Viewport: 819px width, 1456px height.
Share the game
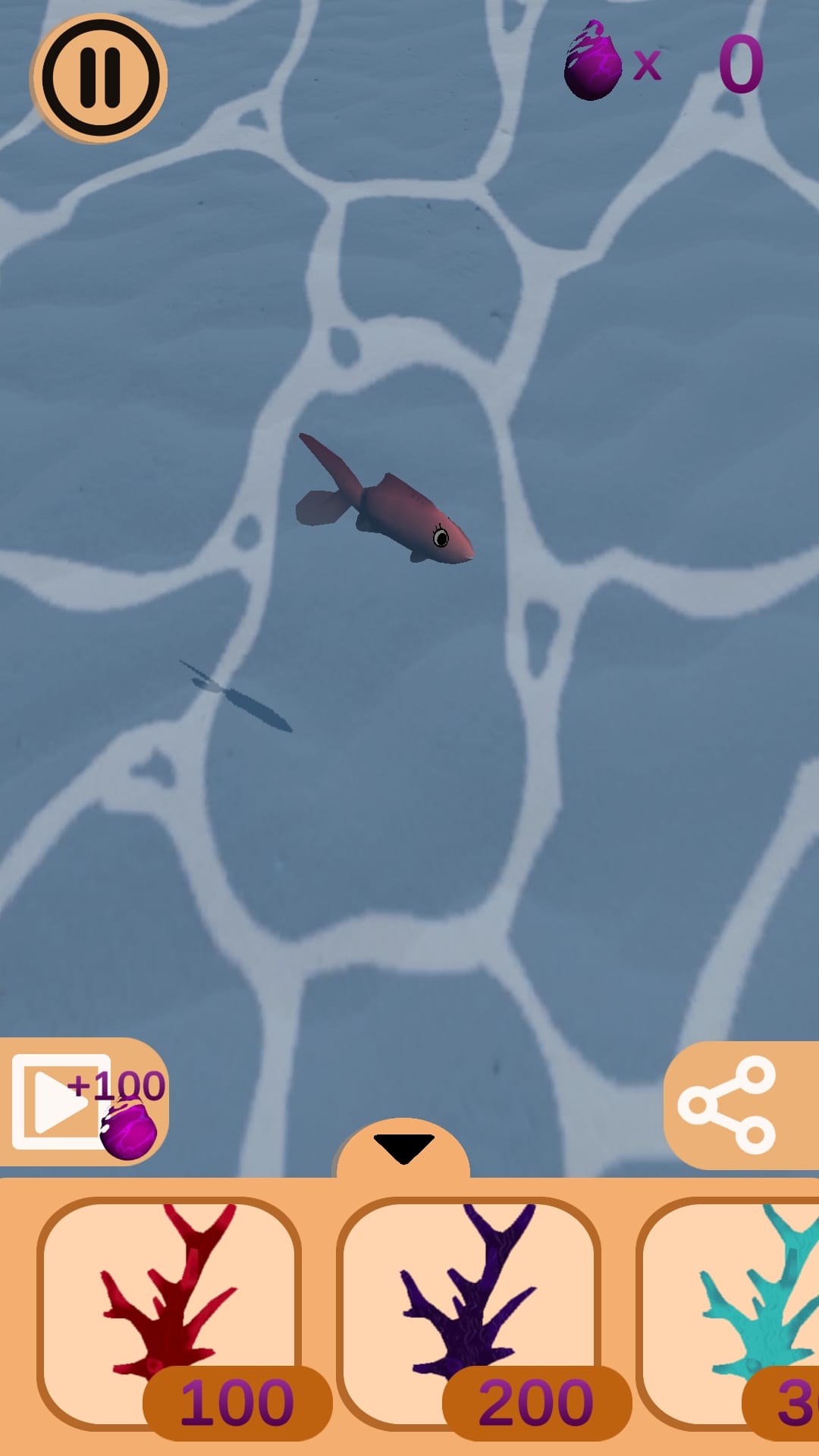[728, 1106]
